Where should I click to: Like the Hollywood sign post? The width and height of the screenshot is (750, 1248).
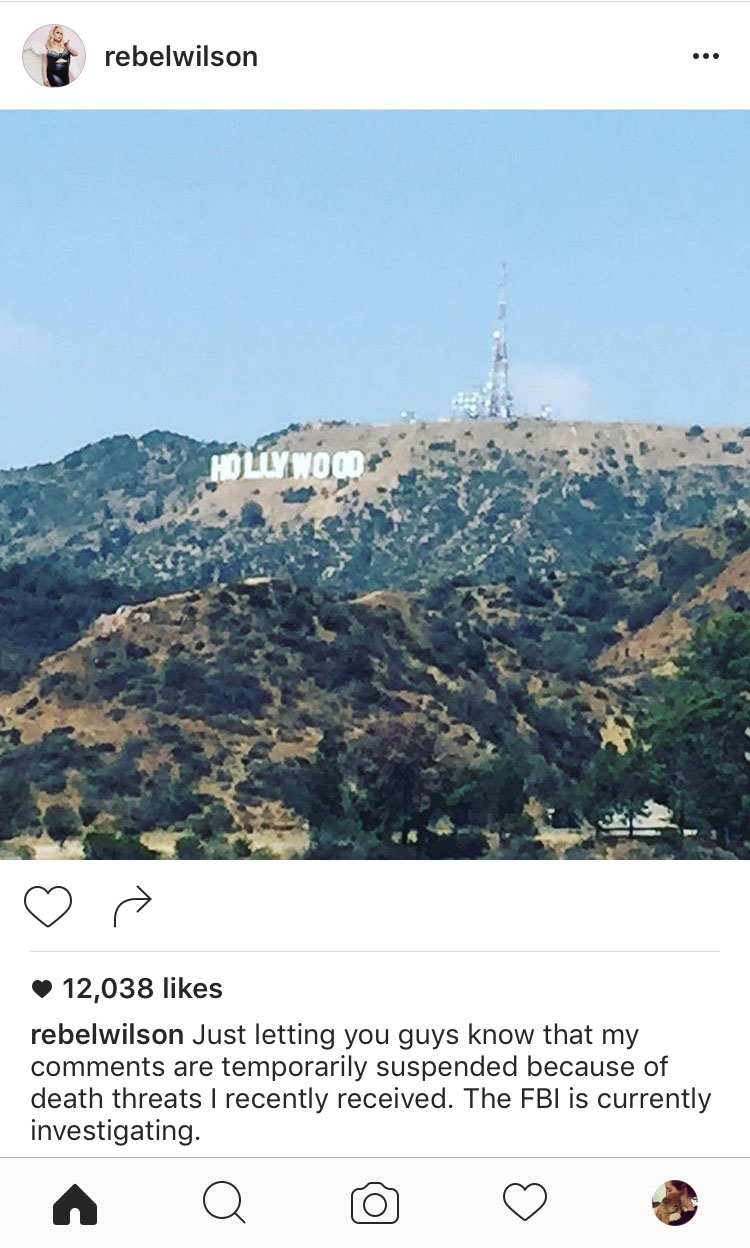pyautogui.click(x=48, y=906)
